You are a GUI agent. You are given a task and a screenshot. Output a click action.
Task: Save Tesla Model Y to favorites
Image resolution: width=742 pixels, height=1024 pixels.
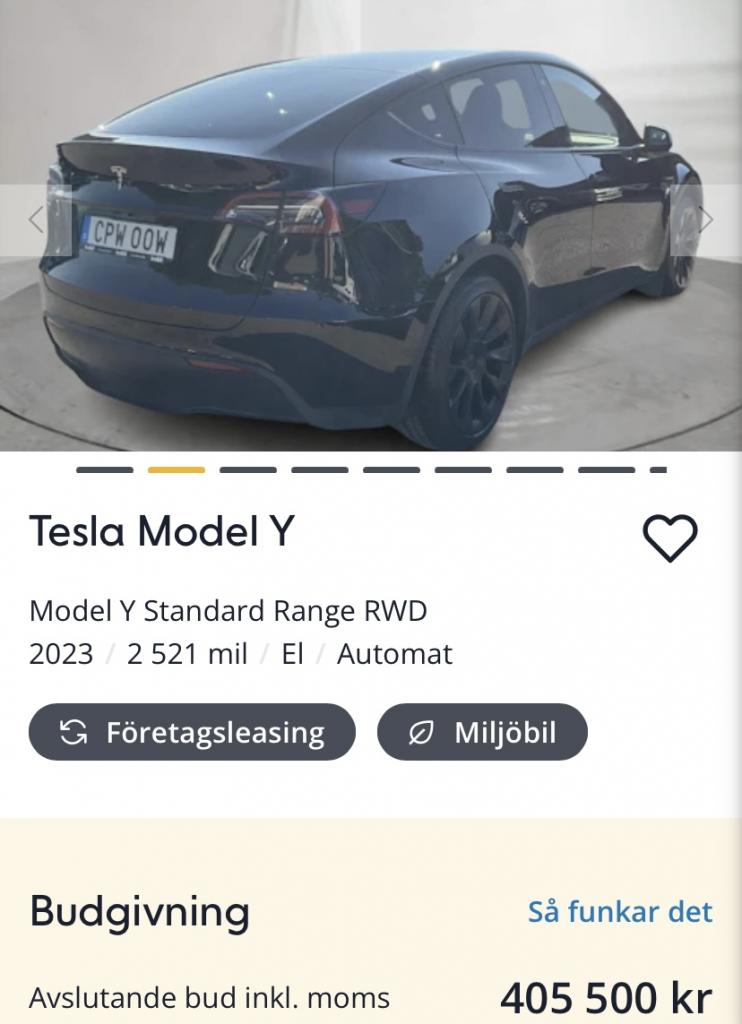pyautogui.click(x=669, y=538)
